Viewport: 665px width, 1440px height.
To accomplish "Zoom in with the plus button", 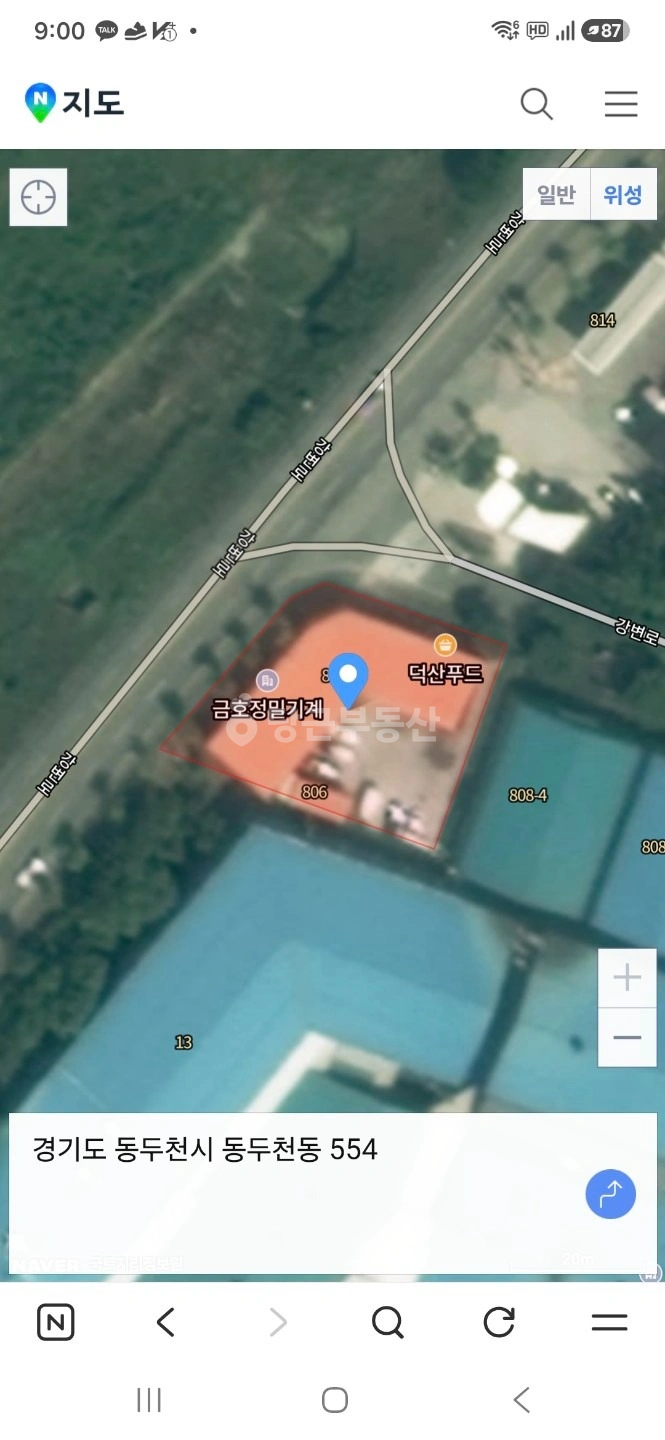I will pyautogui.click(x=627, y=978).
